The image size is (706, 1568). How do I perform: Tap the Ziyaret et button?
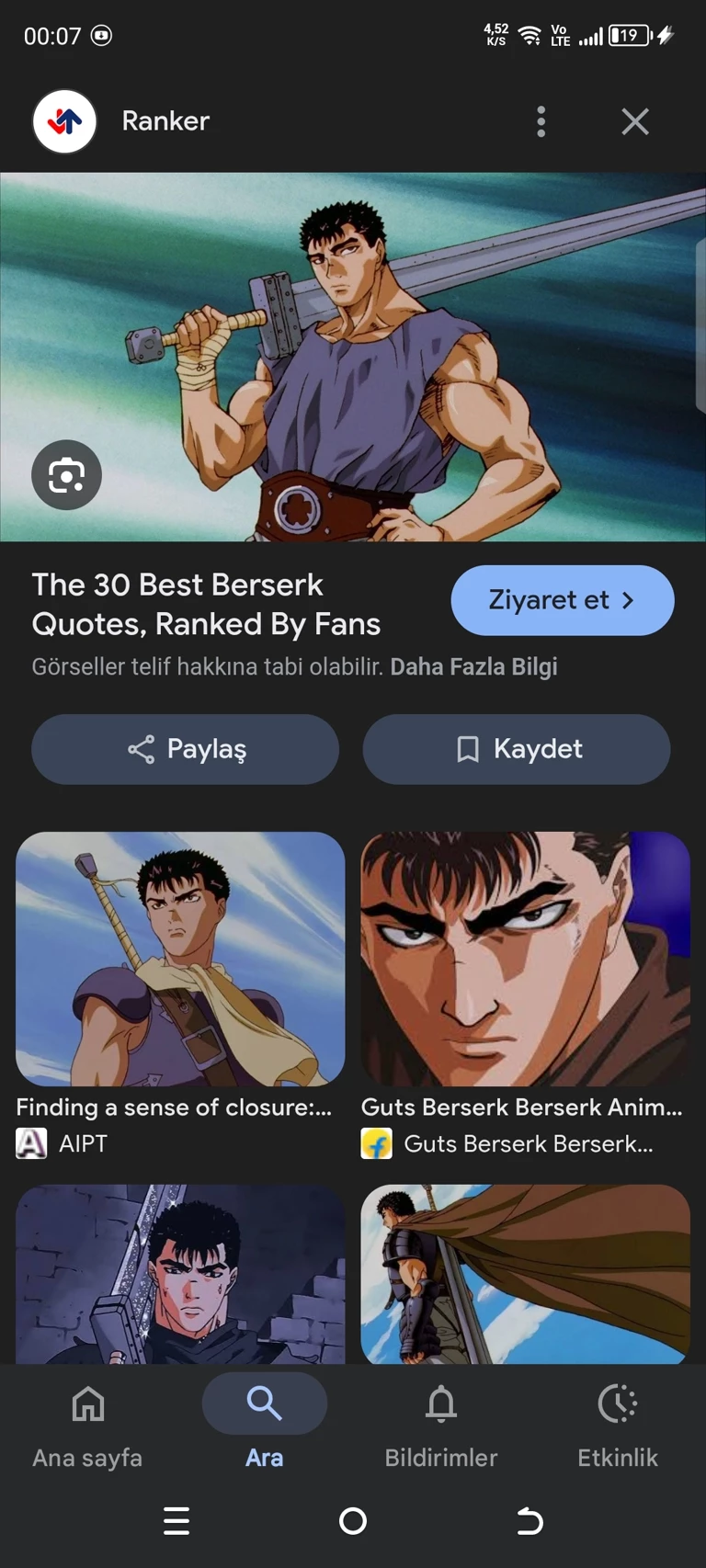click(562, 600)
